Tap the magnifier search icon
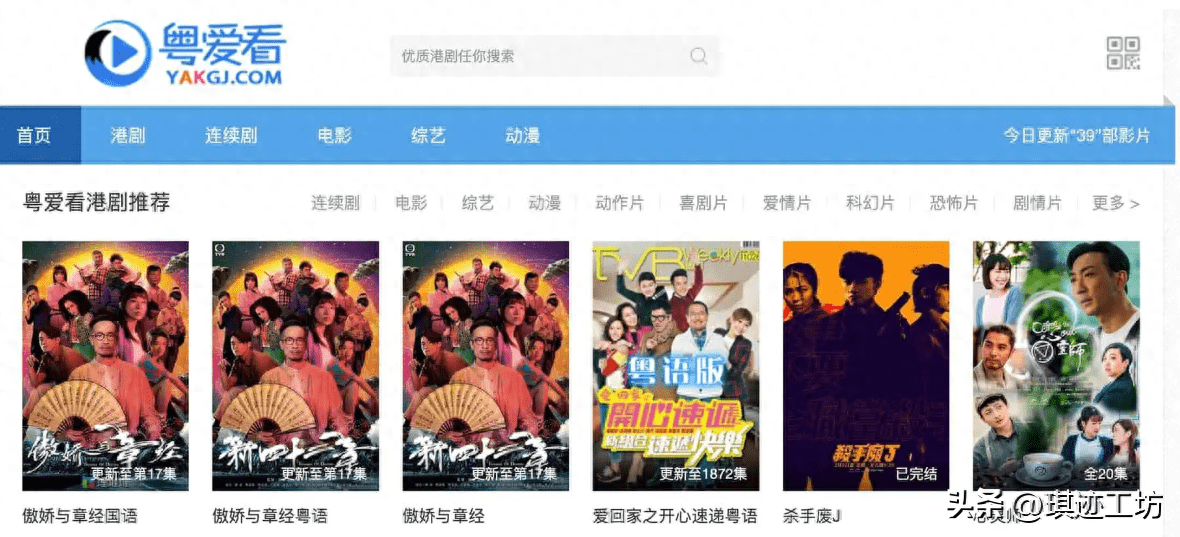 (x=698, y=56)
